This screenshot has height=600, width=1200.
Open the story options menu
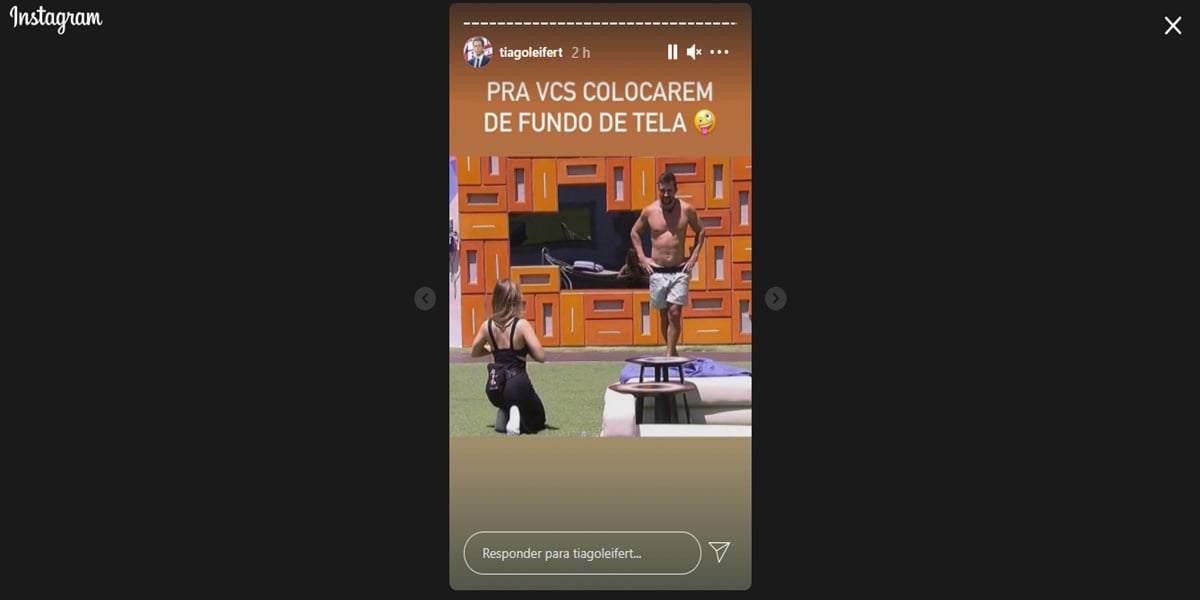(x=720, y=52)
